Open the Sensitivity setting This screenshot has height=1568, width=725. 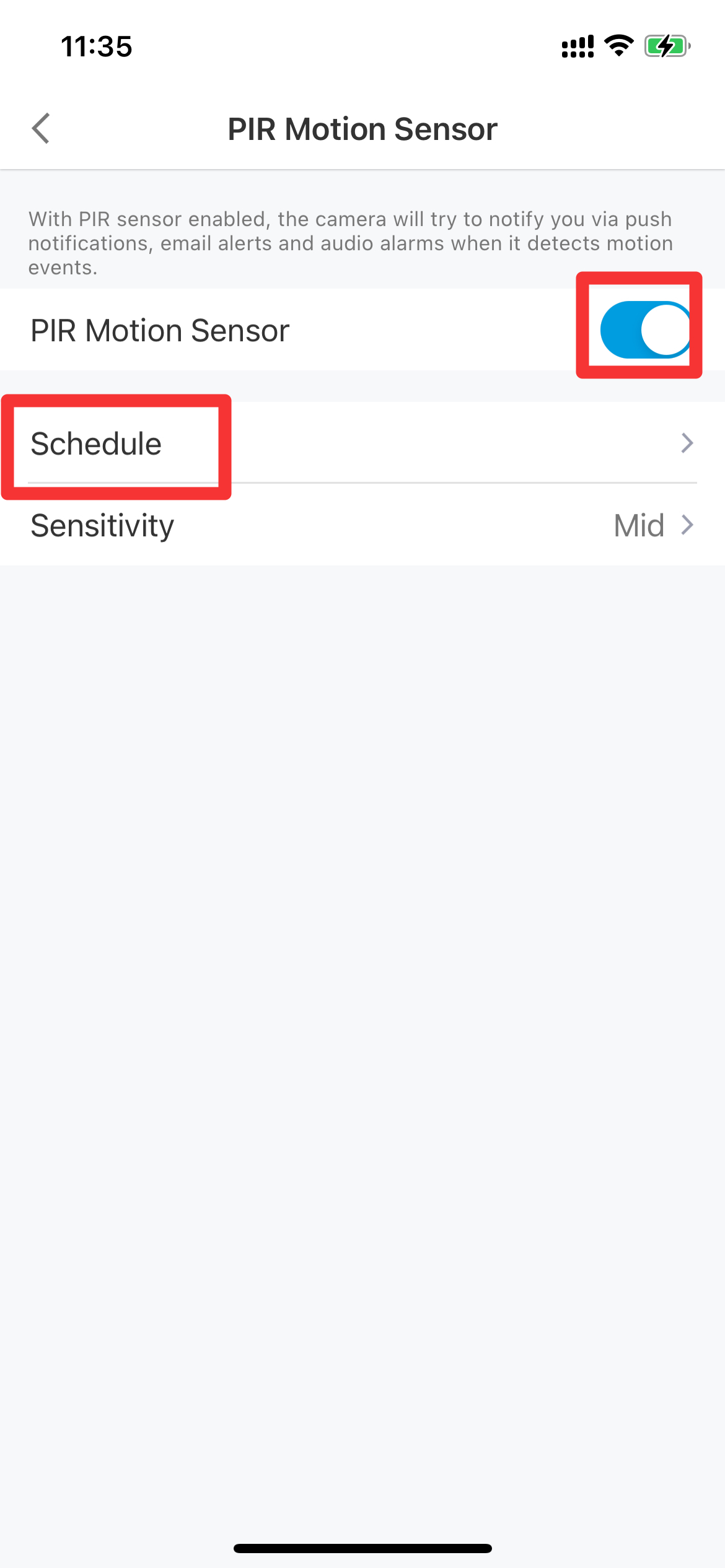pos(362,525)
